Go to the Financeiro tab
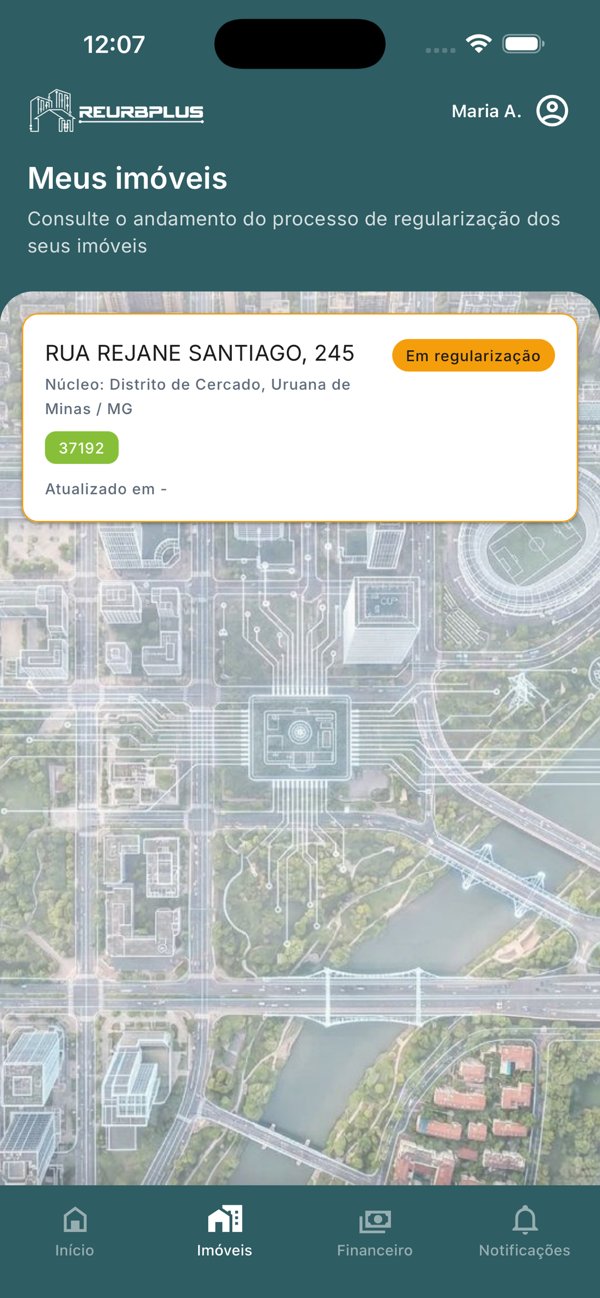600x1298 pixels. (375, 1232)
